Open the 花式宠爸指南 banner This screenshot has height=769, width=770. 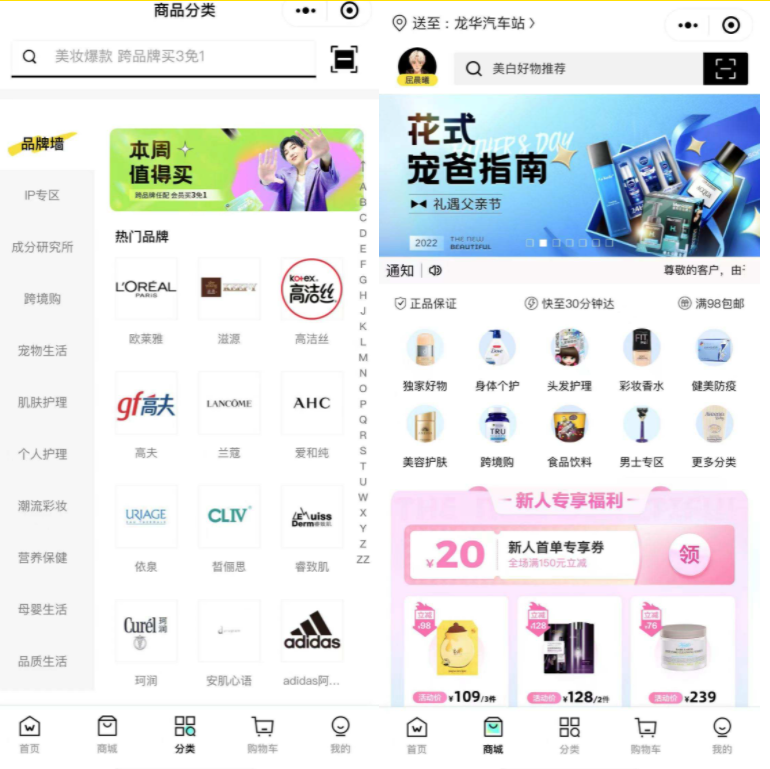568,175
